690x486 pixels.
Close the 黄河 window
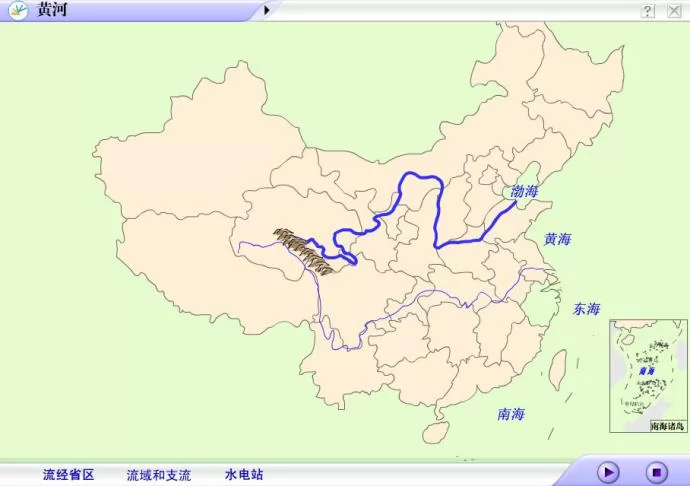[x=671, y=10]
